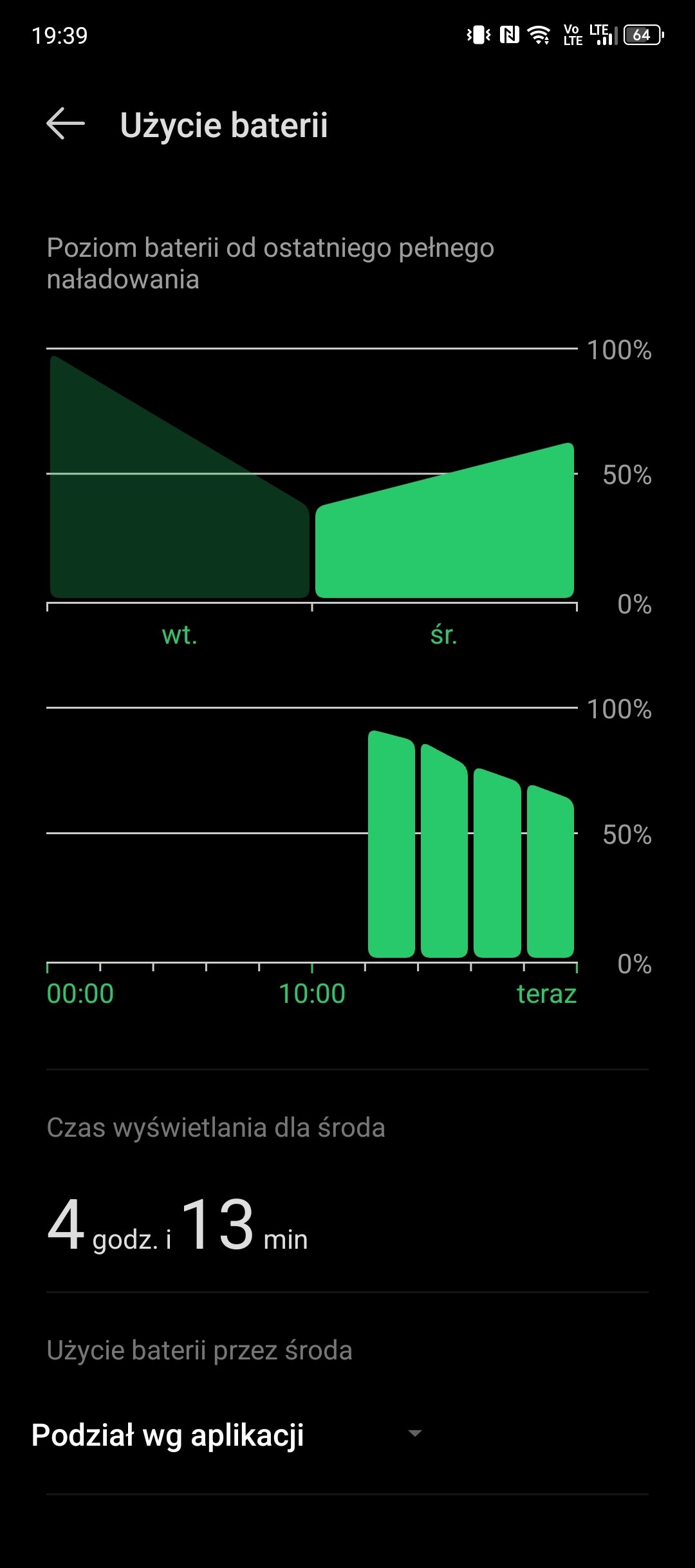This screenshot has width=695, height=1568.
Task: Open the Podział wg aplikacji dropdown
Action: [227, 1435]
